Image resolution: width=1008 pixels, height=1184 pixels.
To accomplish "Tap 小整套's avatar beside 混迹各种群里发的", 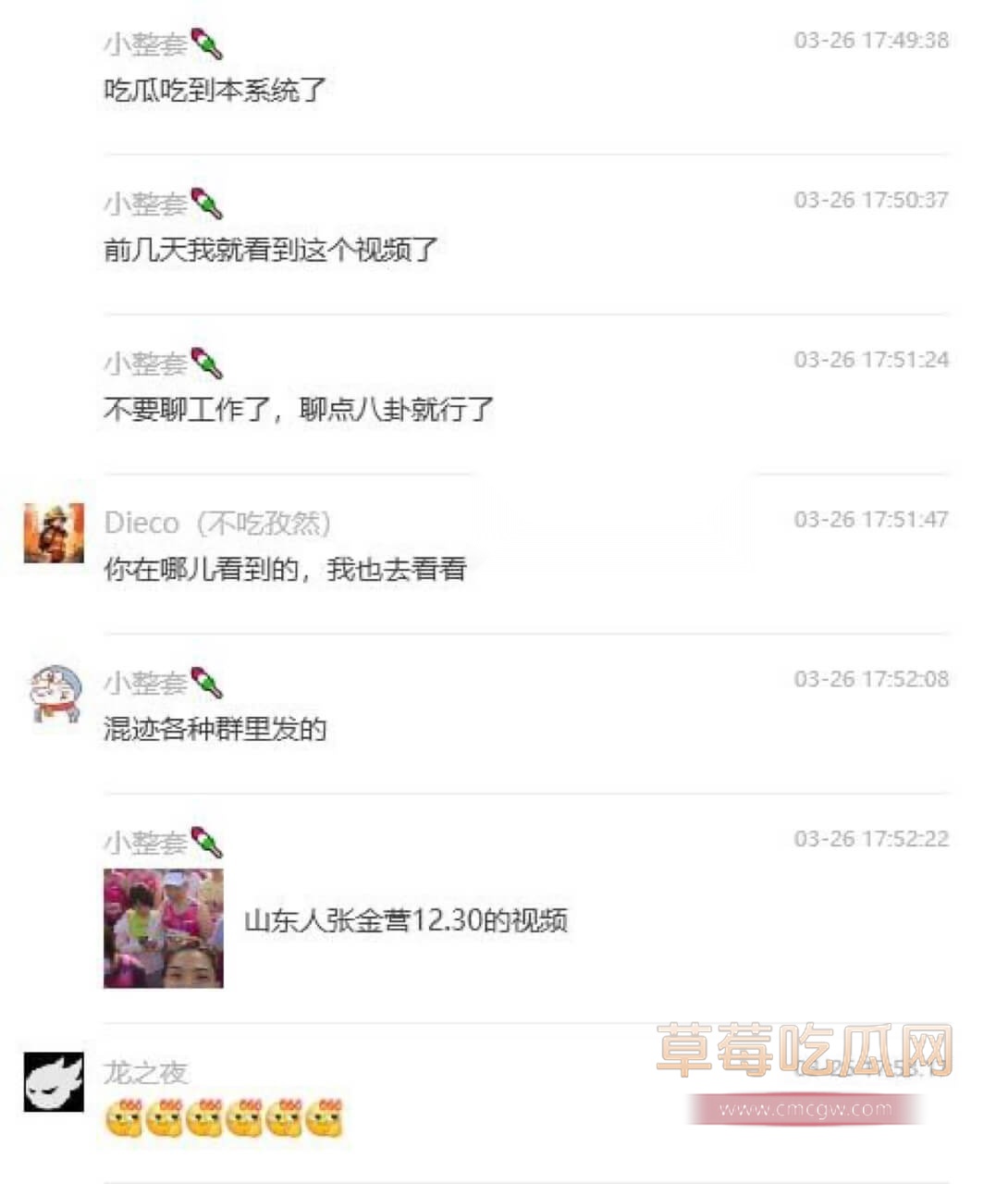I will tap(55, 694).
